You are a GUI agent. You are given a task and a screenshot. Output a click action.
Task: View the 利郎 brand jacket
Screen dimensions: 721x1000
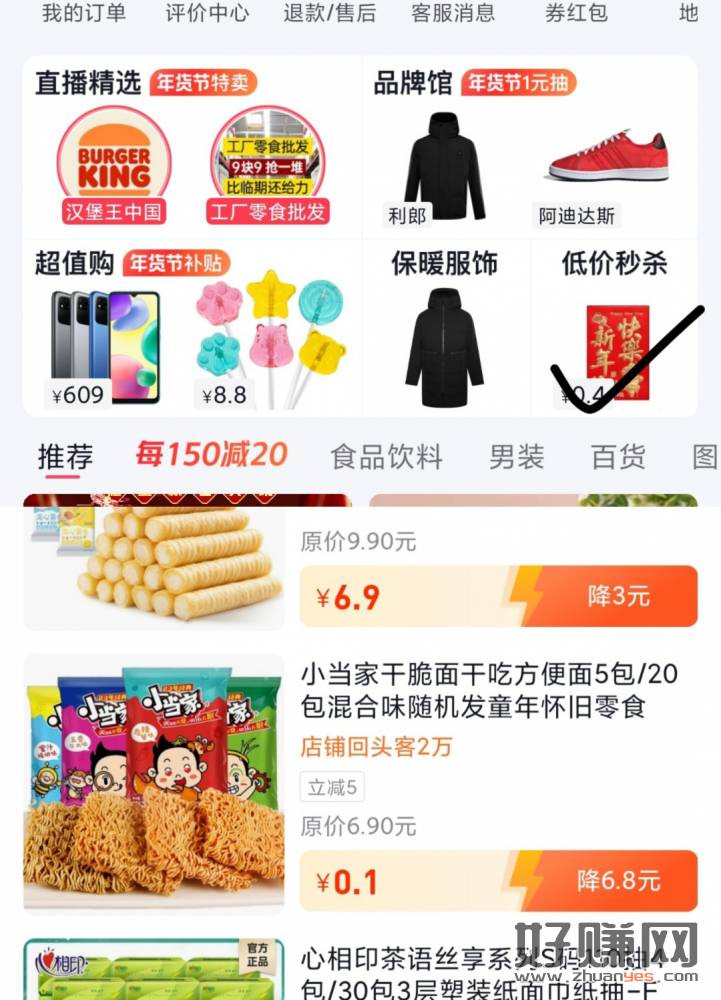(x=444, y=167)
